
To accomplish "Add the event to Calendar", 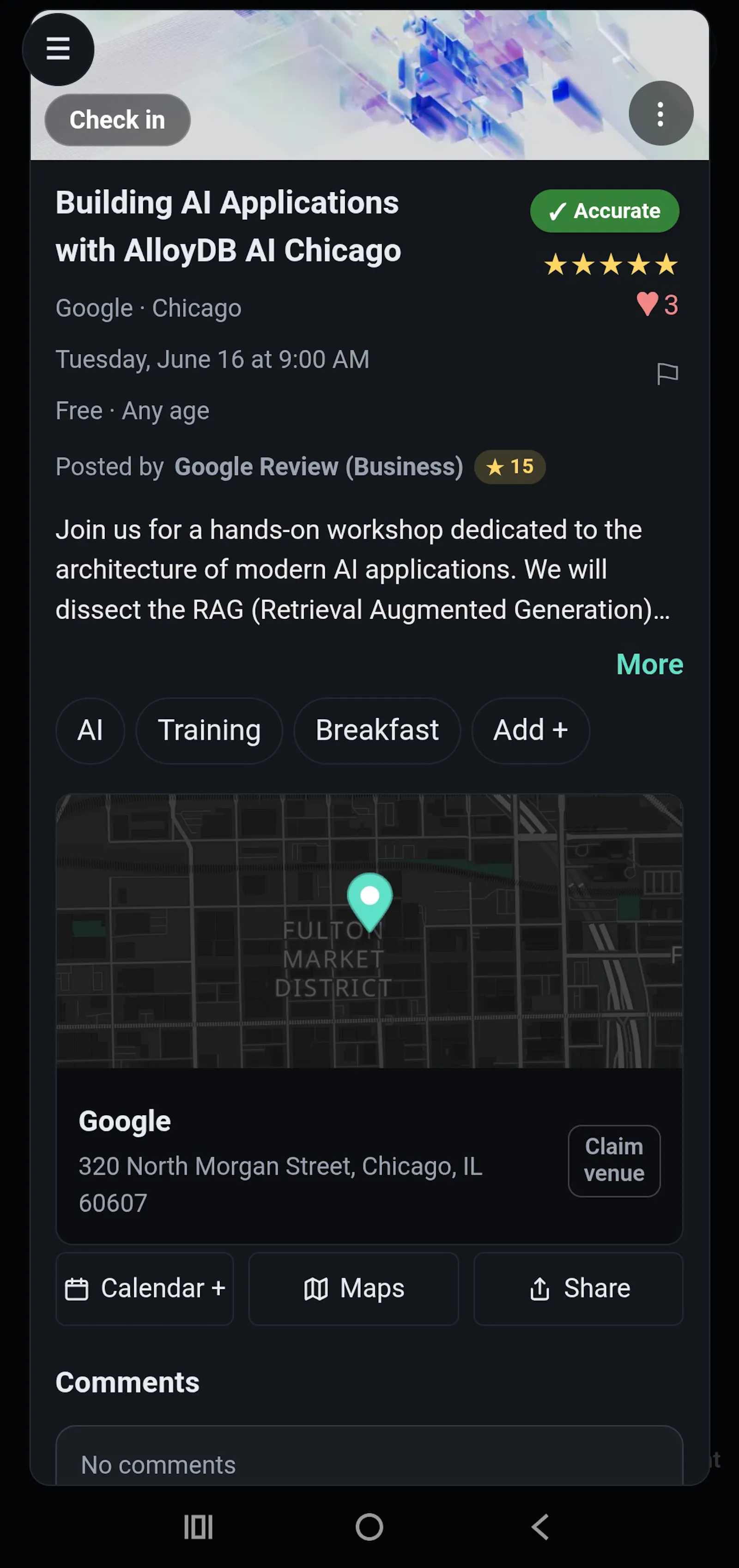I will tap(145, 1288).
